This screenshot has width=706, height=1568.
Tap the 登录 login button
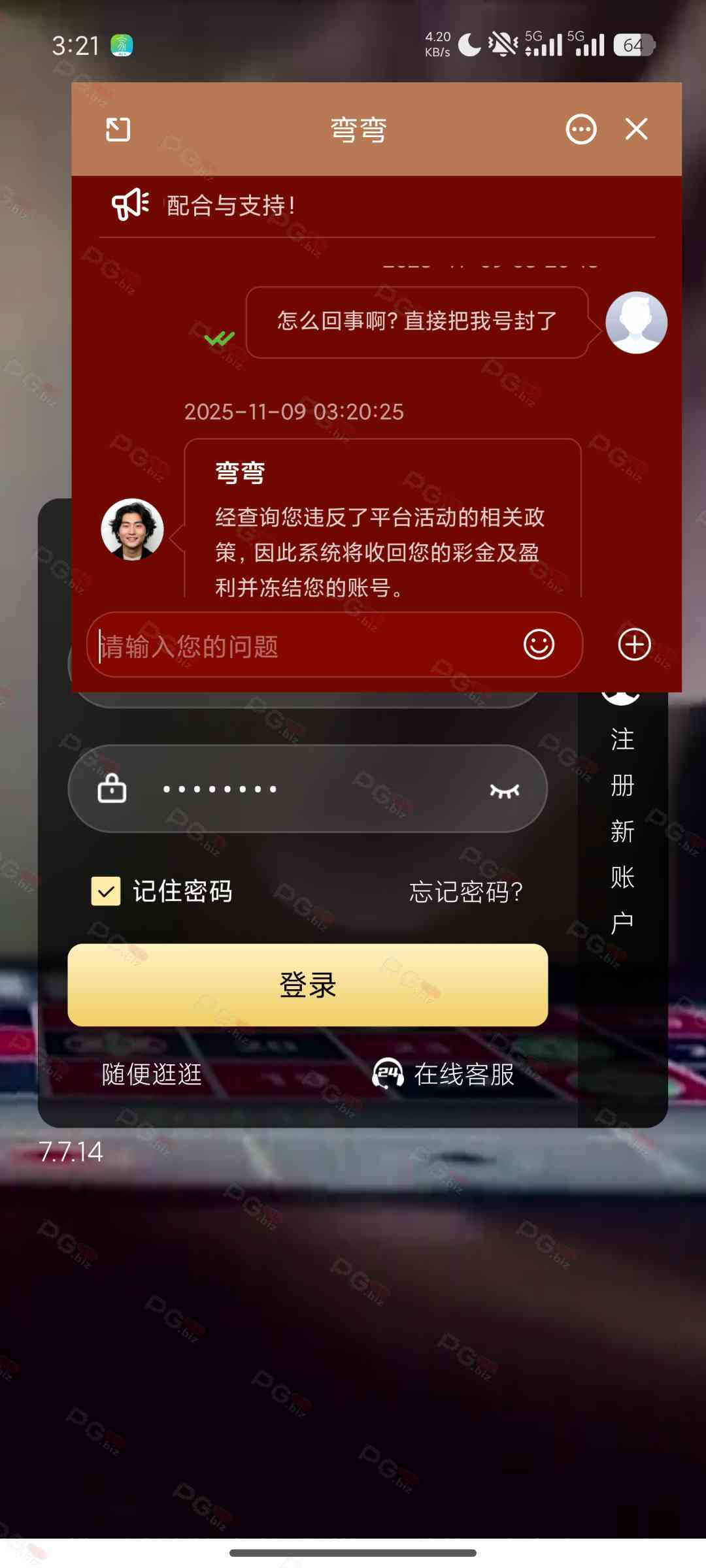[x=307, y=985]
